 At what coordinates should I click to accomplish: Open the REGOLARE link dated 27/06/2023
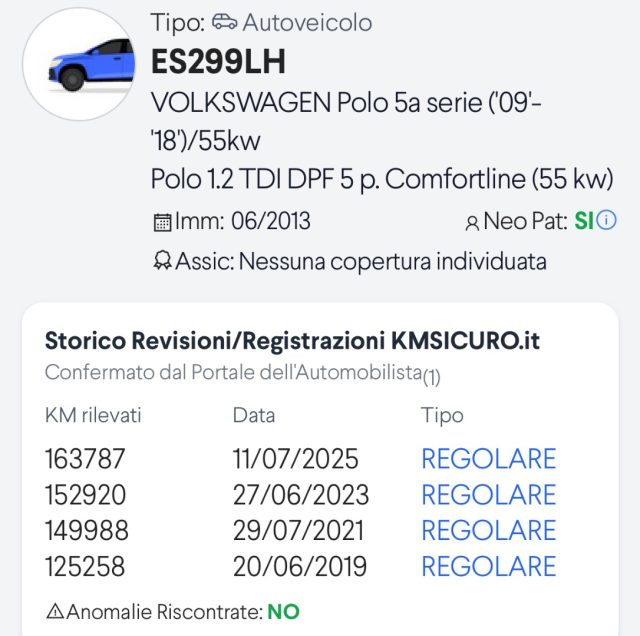click(x=488, y=495)
